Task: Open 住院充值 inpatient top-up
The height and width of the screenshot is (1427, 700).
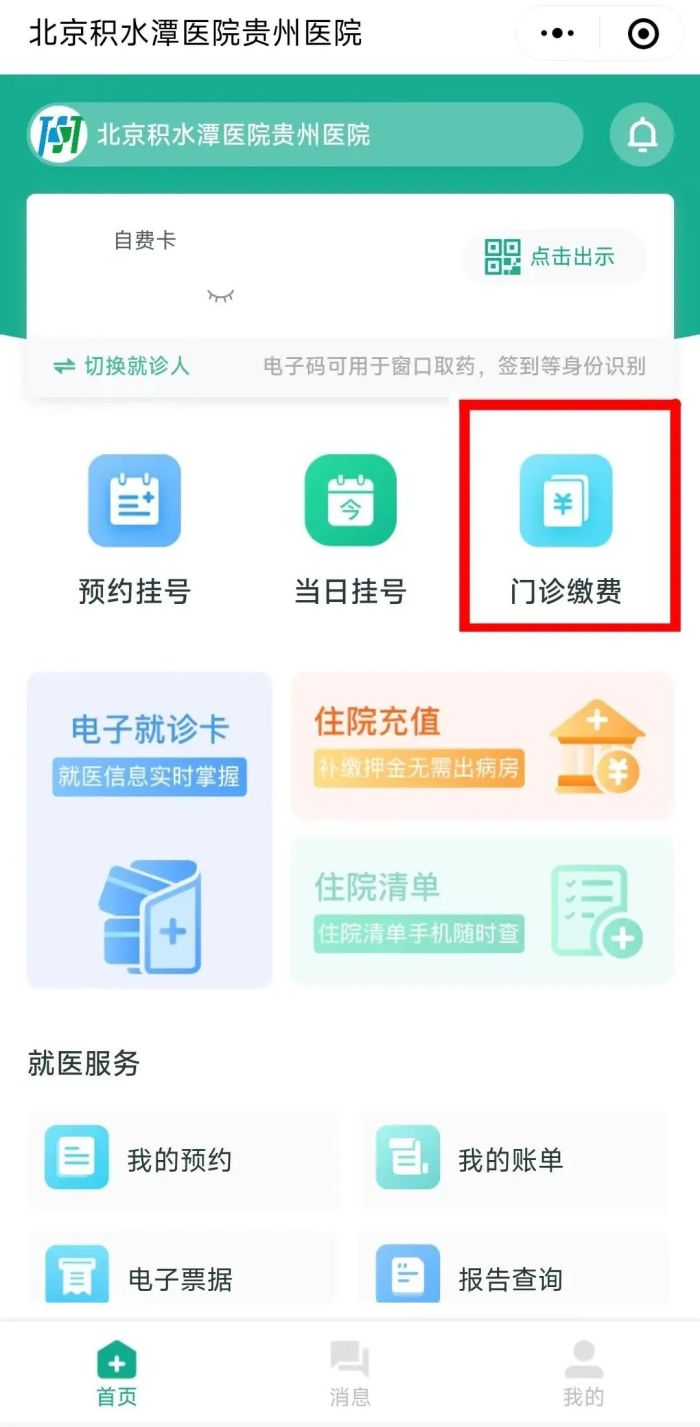Action: click(x=482, y=746)
